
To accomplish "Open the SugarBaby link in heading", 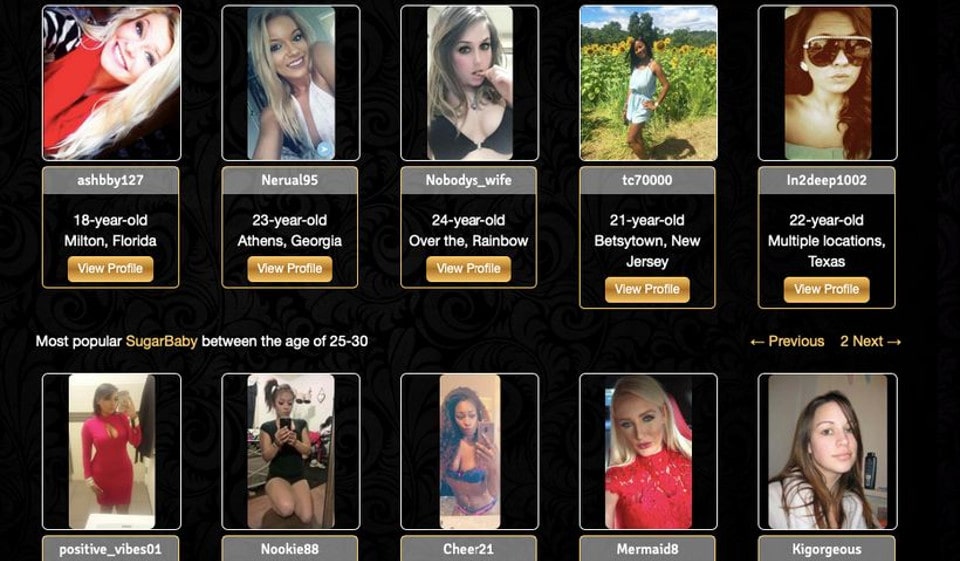I will click(x=161, y=342).
